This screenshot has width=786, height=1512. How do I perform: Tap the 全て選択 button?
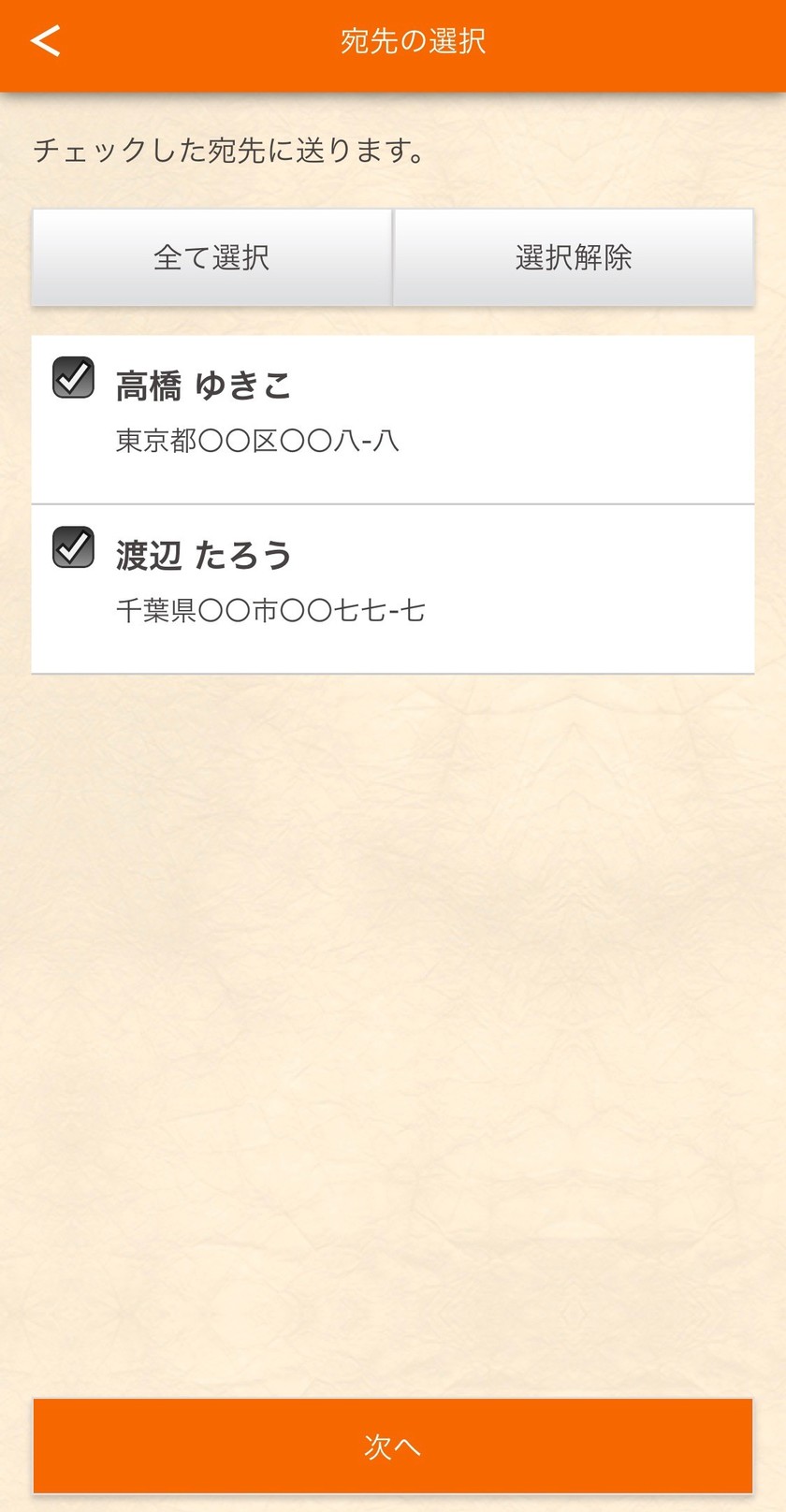[x=211, y=257]
